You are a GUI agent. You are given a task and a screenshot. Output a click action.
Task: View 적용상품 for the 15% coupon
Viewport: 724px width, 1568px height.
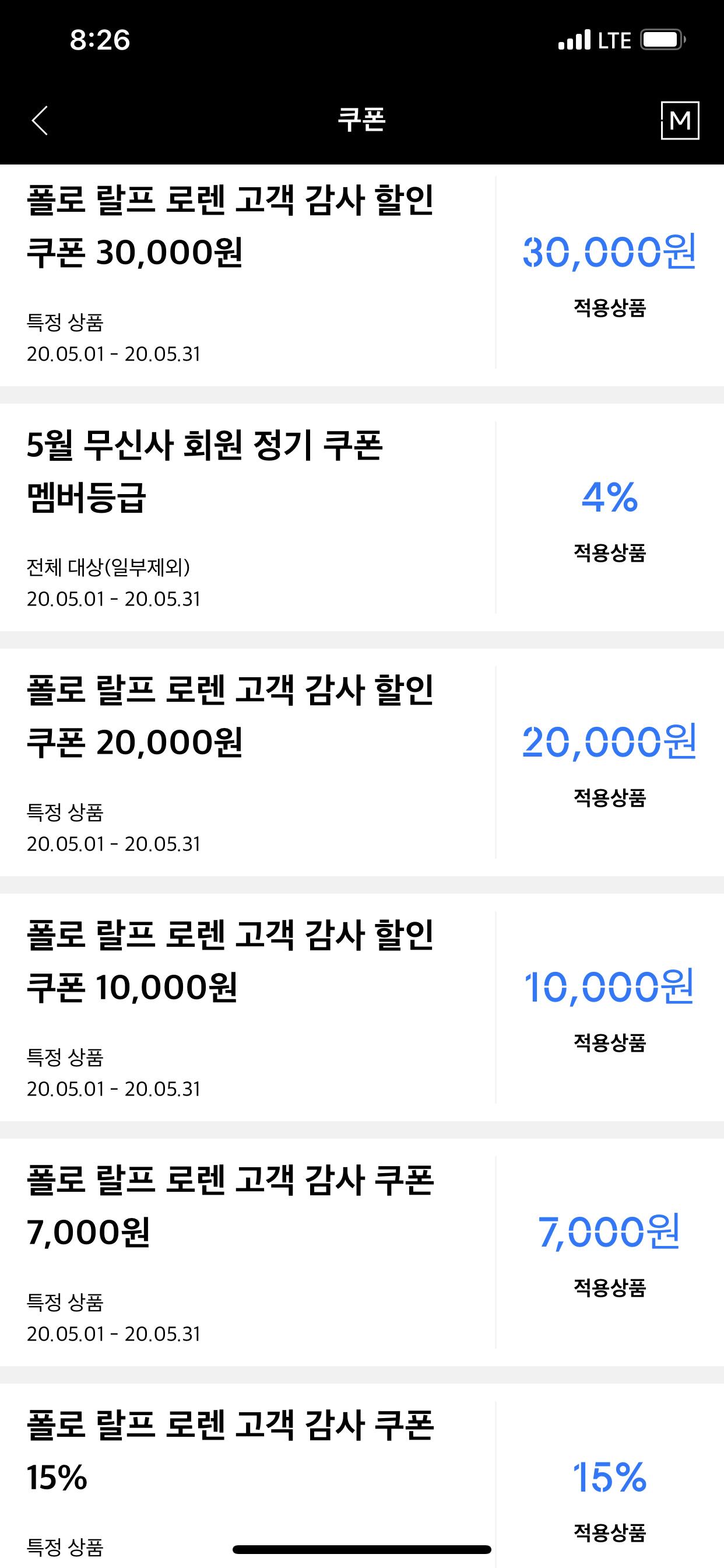pyautogui.click(x=610, y=1532)
